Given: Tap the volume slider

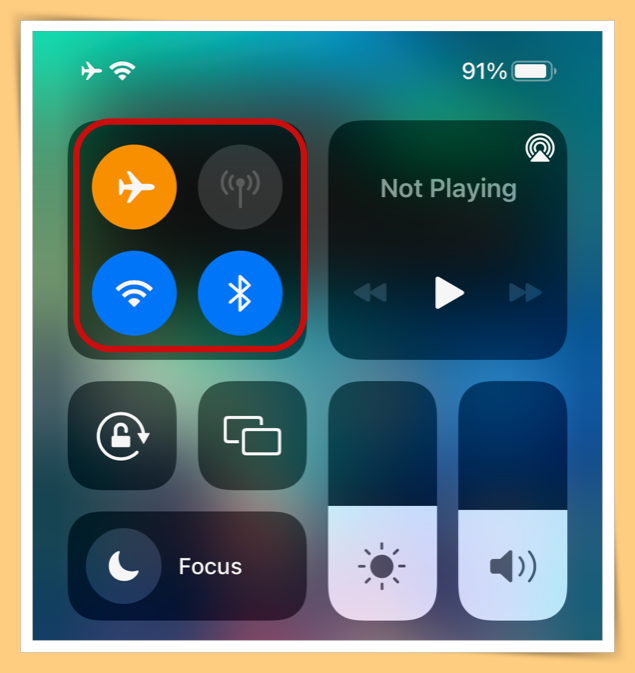Looking at the screenshot, I should point(512,500).
